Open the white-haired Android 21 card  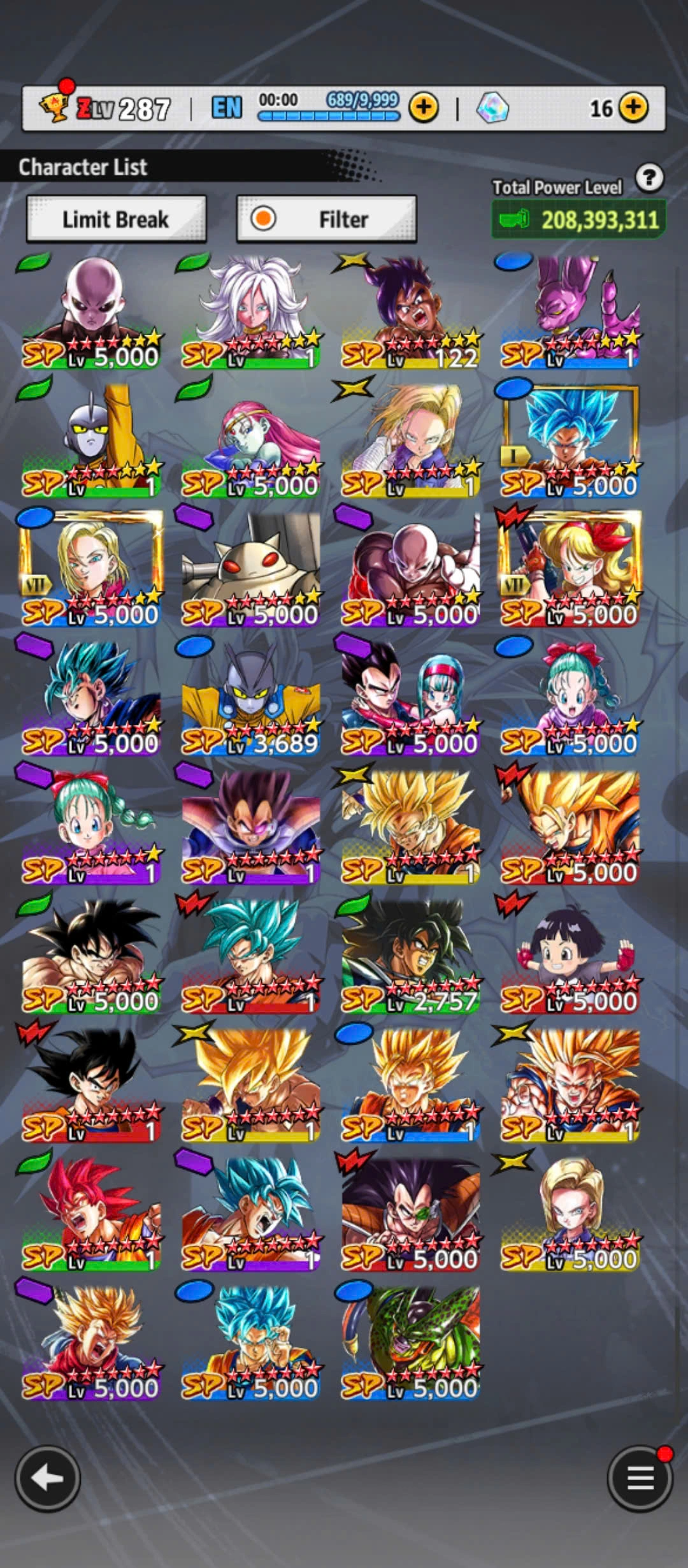pos(250,312)
